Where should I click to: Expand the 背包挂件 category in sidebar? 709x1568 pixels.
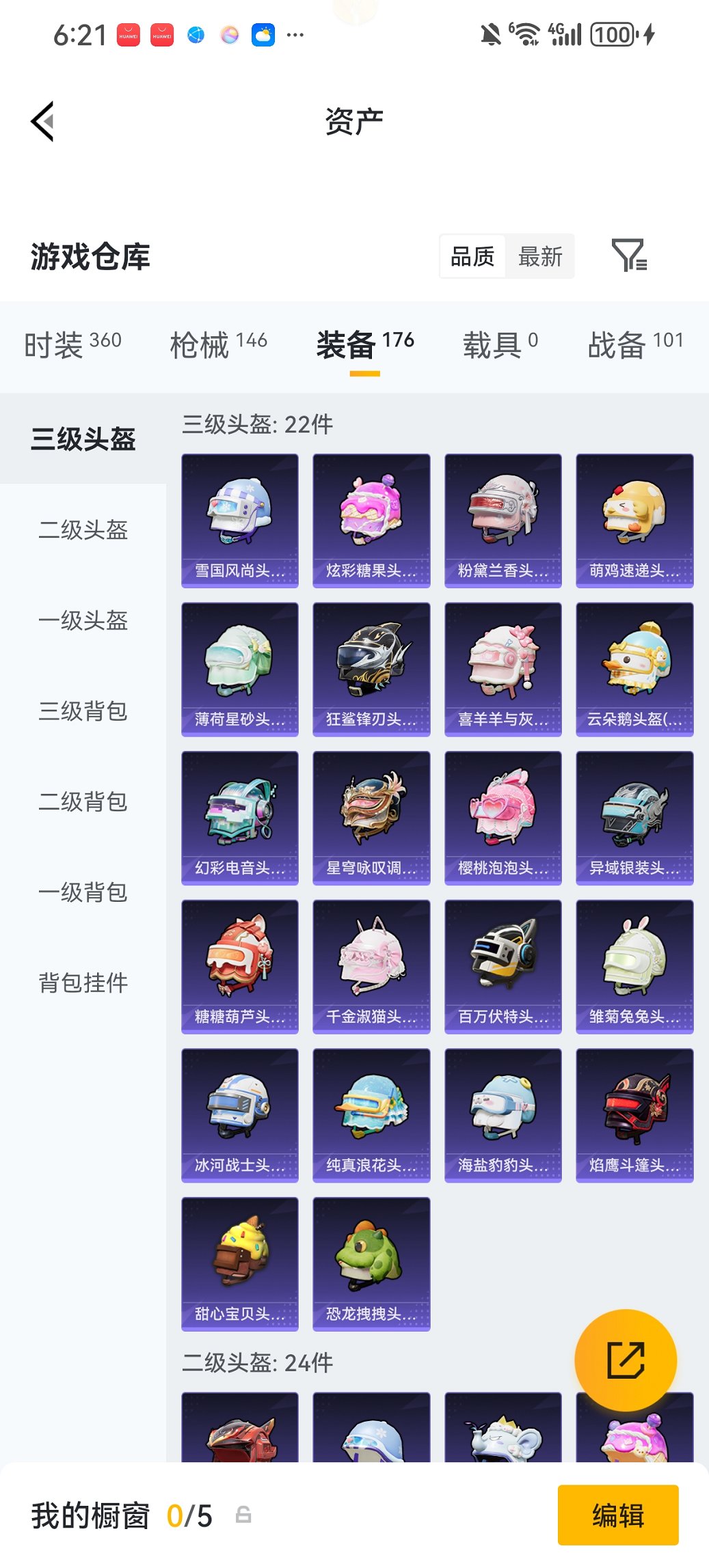pyautogui.click(x=83, y=984)
